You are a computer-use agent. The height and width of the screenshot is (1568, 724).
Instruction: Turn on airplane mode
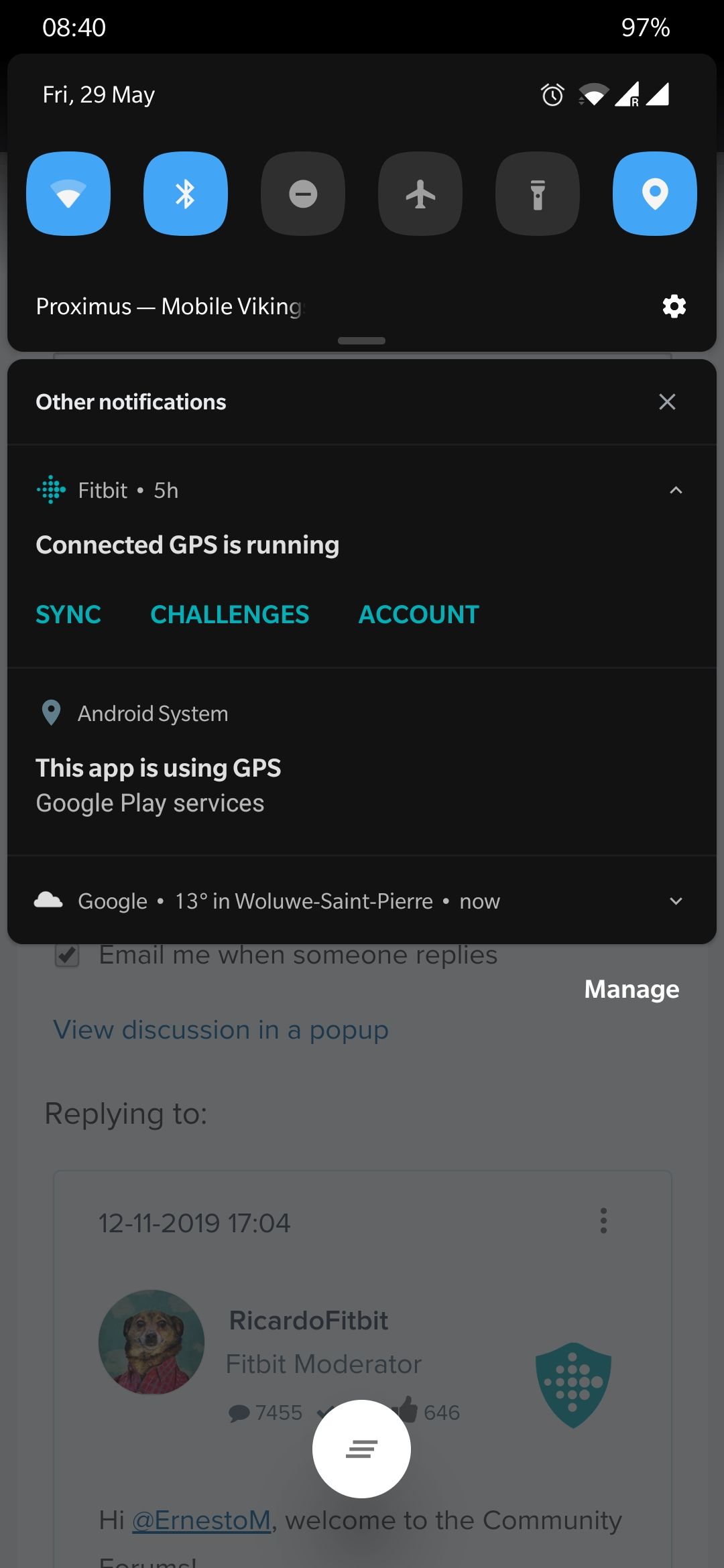[x=420, y=194]
